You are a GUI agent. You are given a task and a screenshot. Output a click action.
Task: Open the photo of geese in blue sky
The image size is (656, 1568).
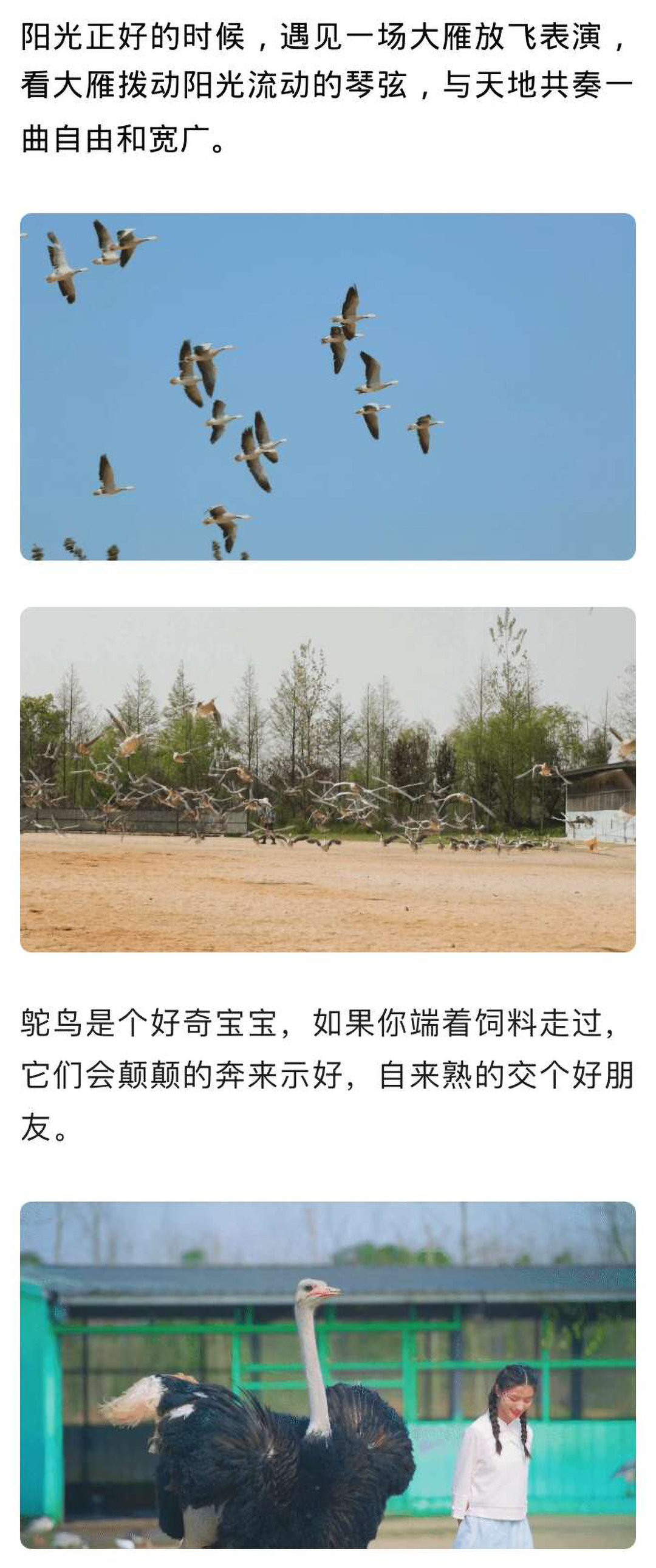328,387
